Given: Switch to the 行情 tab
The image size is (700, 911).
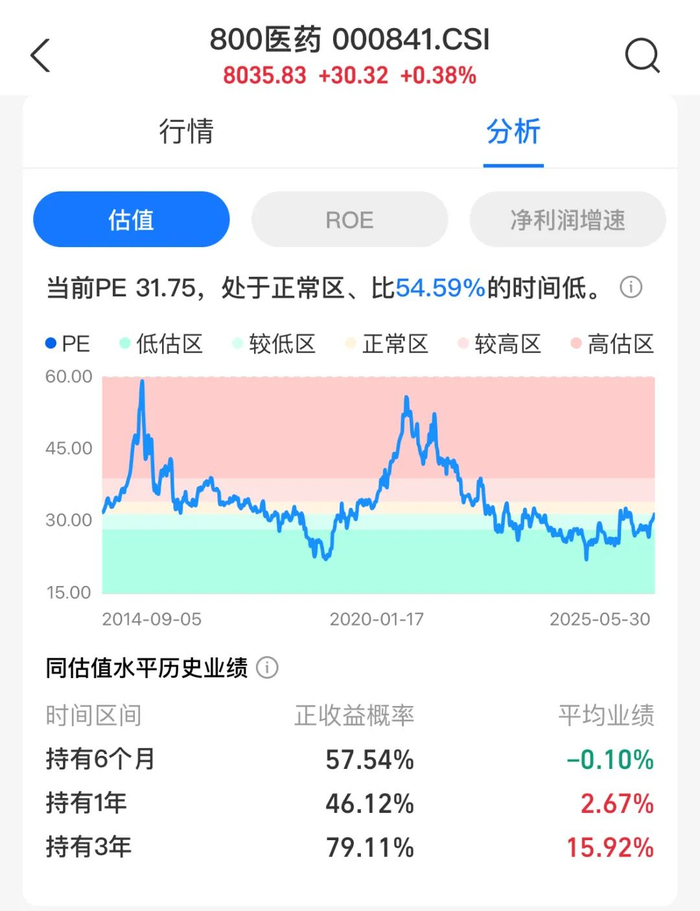Looking at the screenshot, I should pyautogui.click(x=186, y=131).
